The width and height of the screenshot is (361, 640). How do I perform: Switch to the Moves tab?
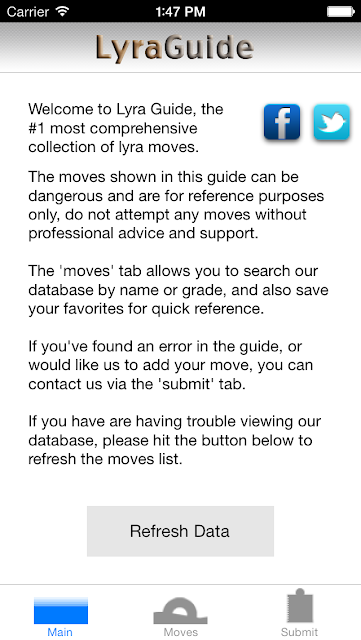tap(180, 616)
